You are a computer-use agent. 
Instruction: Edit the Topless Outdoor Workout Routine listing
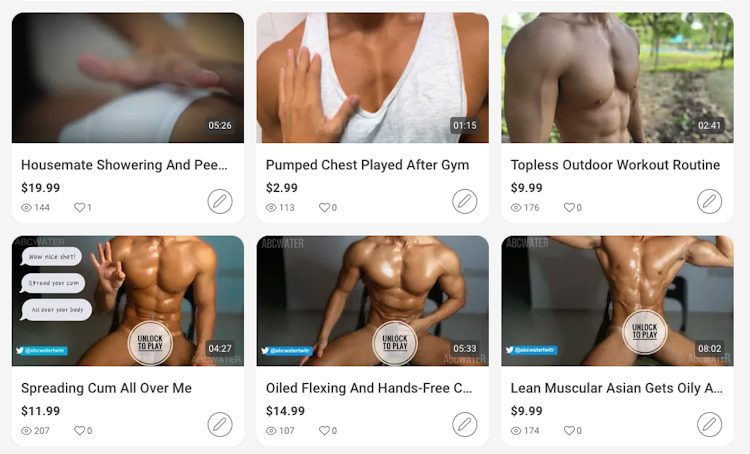709,201
